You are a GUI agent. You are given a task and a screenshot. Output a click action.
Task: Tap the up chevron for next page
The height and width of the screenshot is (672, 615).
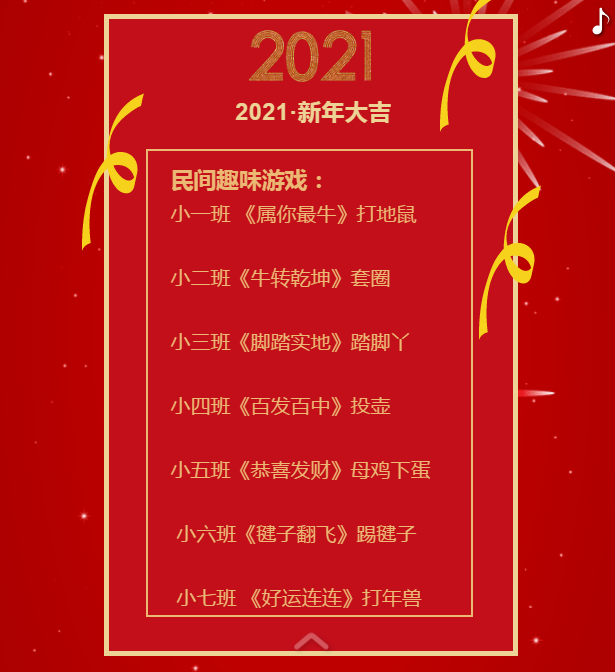pyautogui.click(x=311, y=640)
